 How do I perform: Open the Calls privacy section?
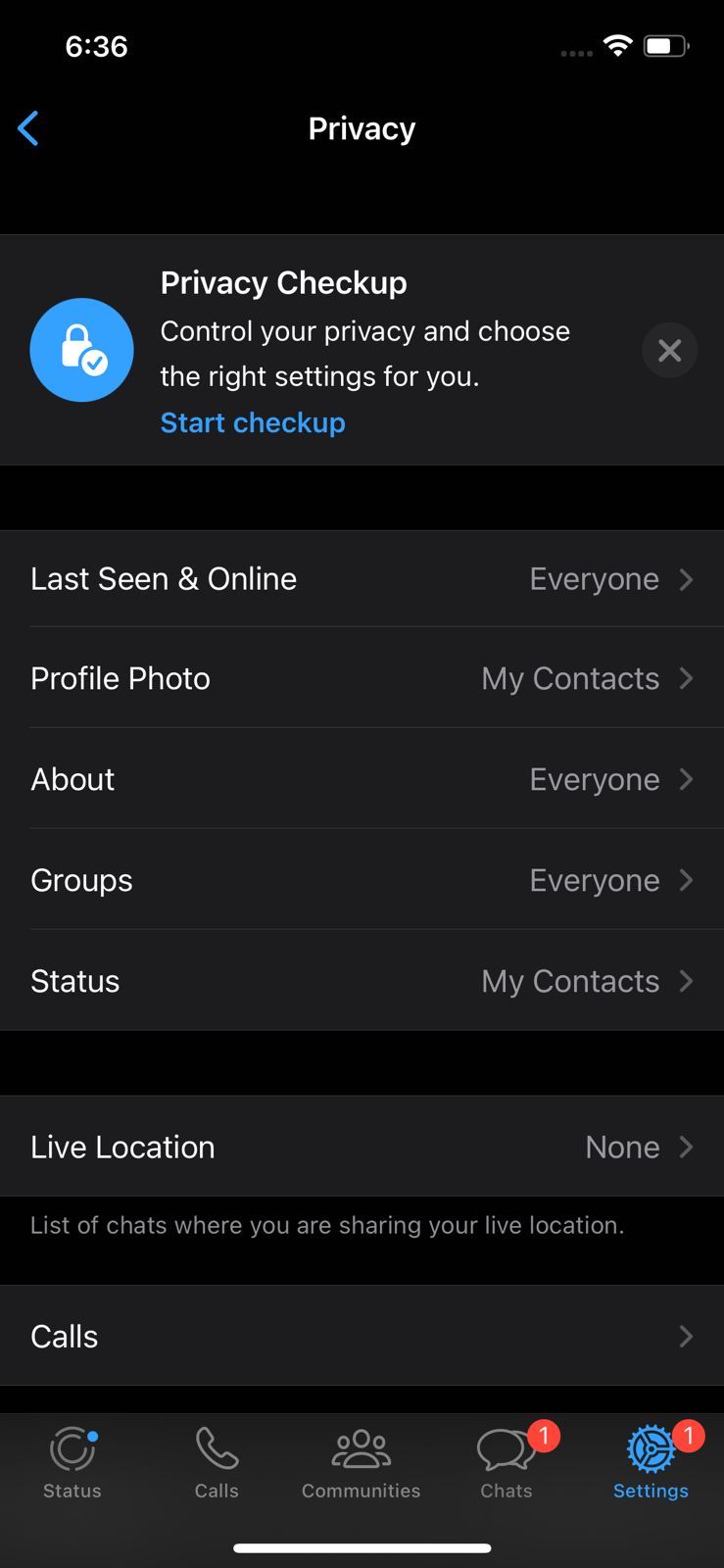tap(362, 1336)
